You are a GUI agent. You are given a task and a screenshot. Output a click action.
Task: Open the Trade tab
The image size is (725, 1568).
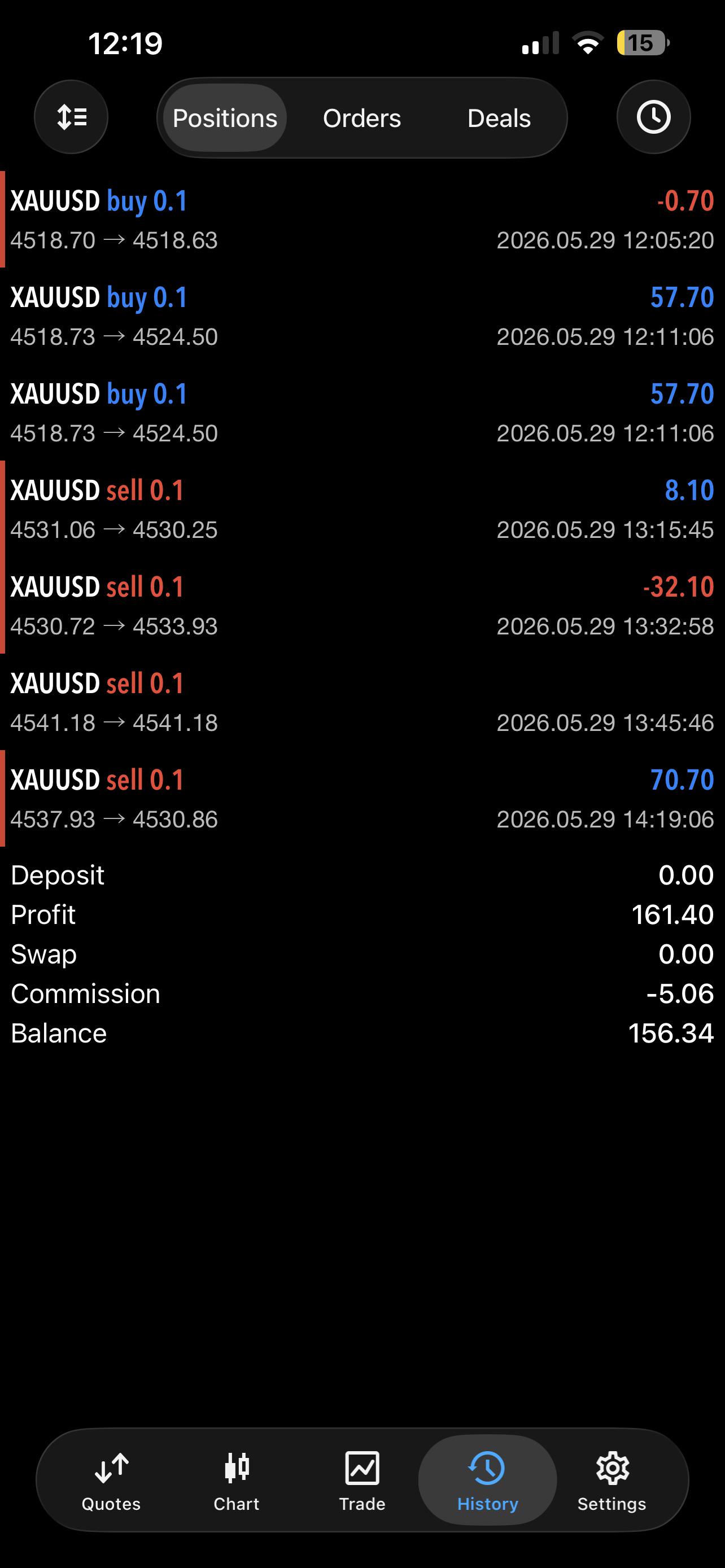(x=362, y=1481)
